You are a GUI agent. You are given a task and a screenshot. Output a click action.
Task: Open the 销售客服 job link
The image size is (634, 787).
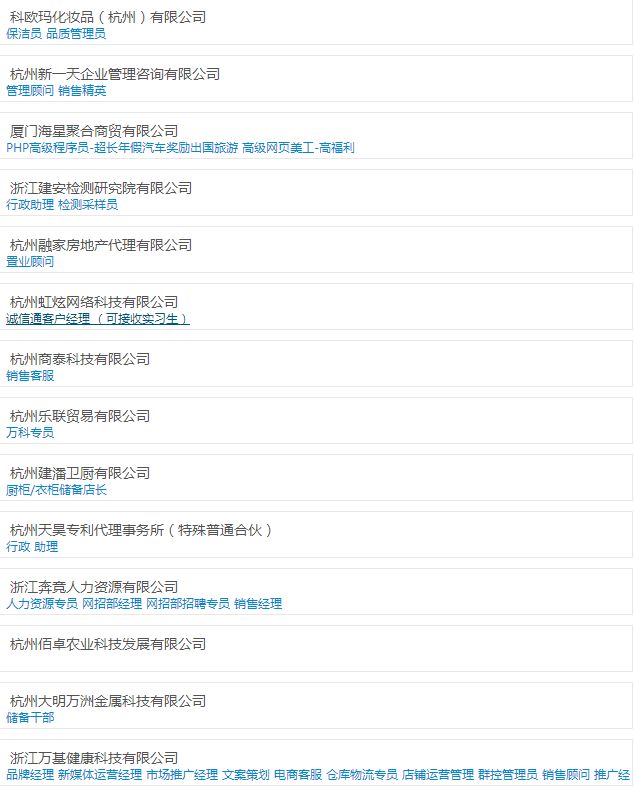(x=30, y=376)
